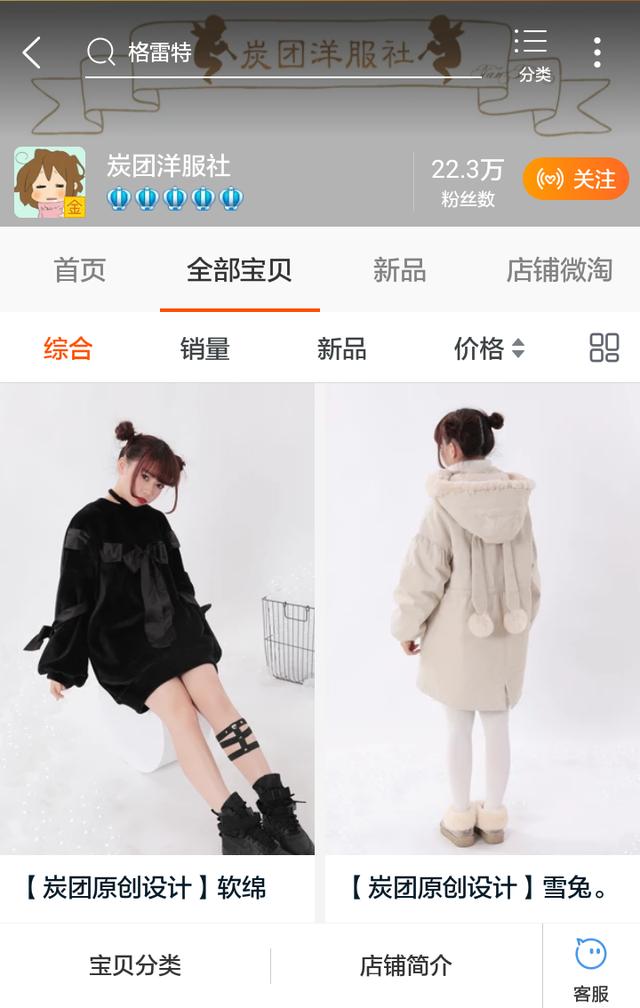The image size is (640, 1008).
Task: Follow the shop with 关注 button
Action: [576, 180]
